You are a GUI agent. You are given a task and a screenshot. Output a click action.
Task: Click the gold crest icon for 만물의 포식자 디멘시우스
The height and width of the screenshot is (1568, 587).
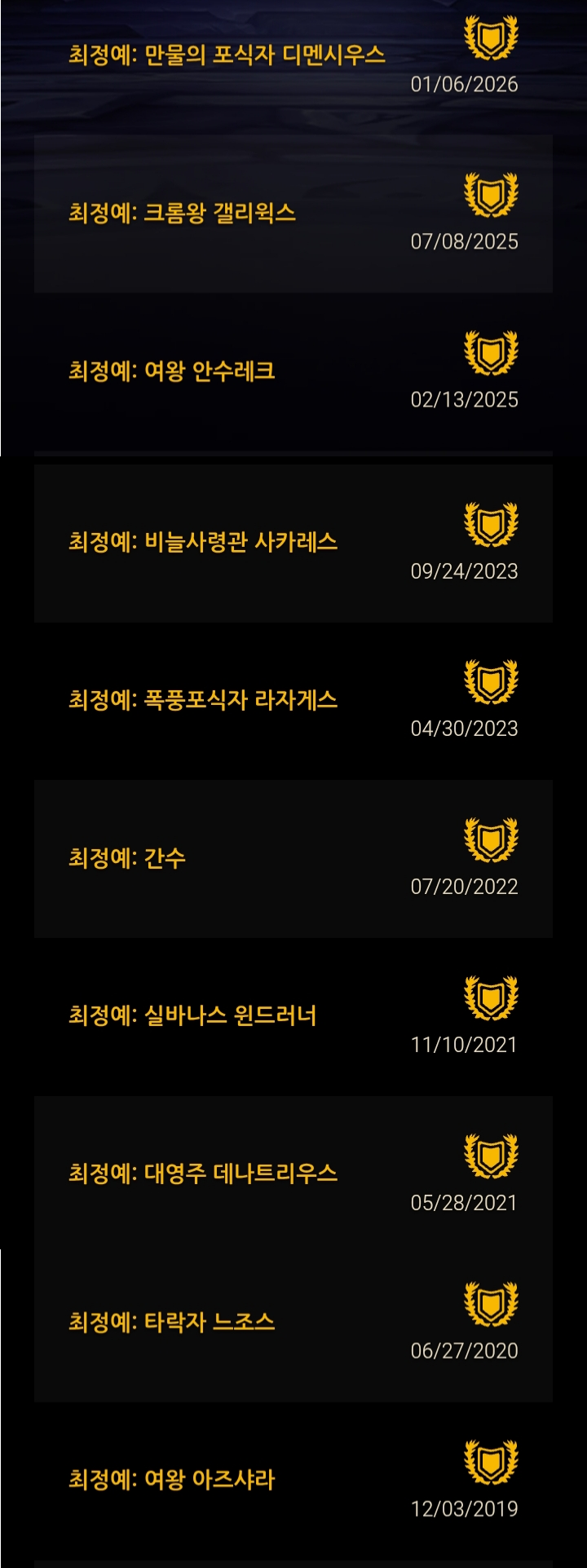488,37
